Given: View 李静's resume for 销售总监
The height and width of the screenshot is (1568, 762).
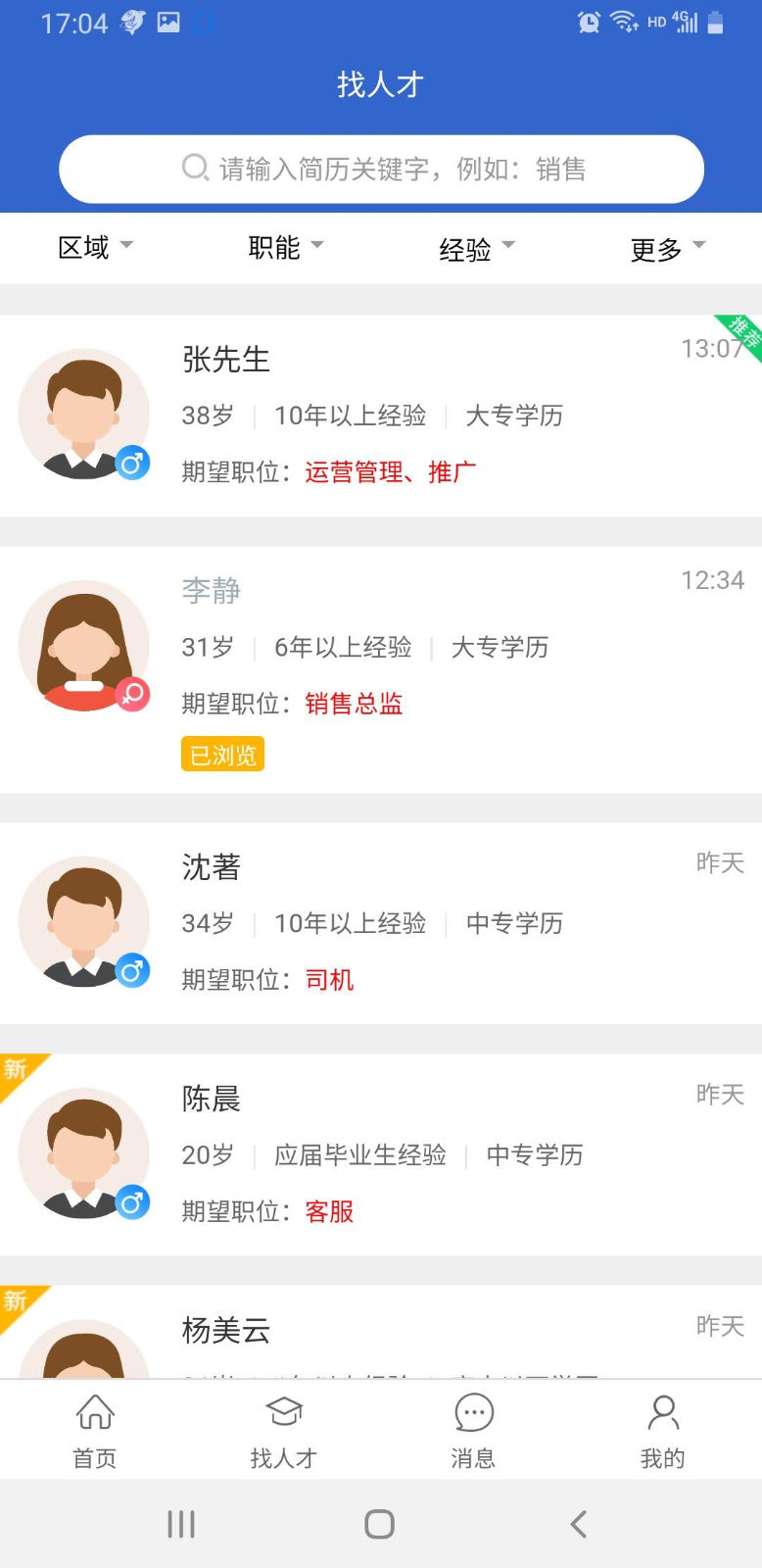Looking at the screenshot, I should (x=381, y=668).
